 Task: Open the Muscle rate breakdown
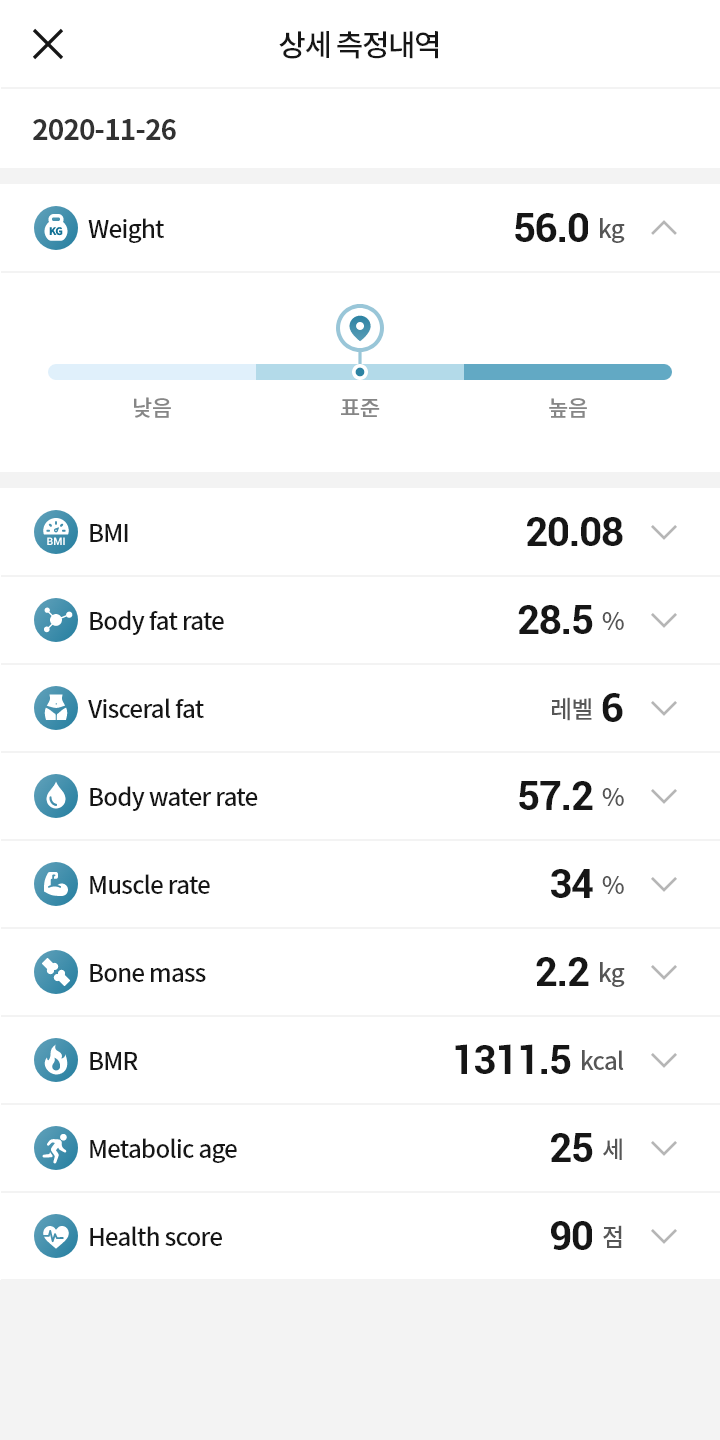coord(663,884)
